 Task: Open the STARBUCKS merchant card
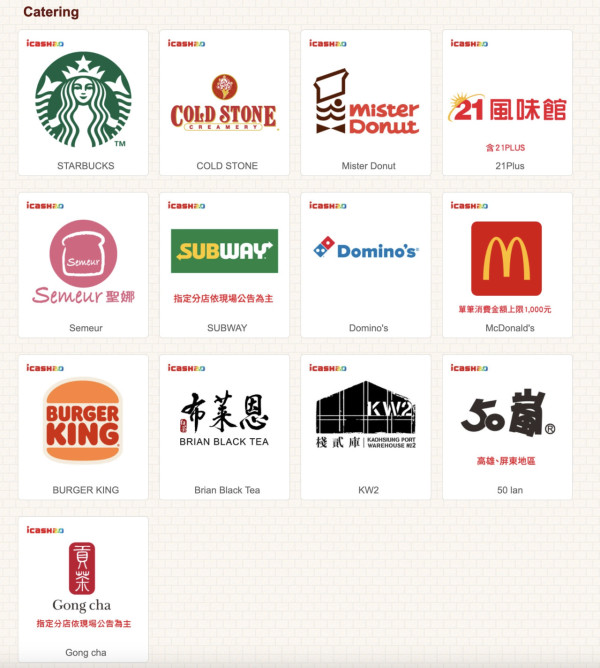84,102
